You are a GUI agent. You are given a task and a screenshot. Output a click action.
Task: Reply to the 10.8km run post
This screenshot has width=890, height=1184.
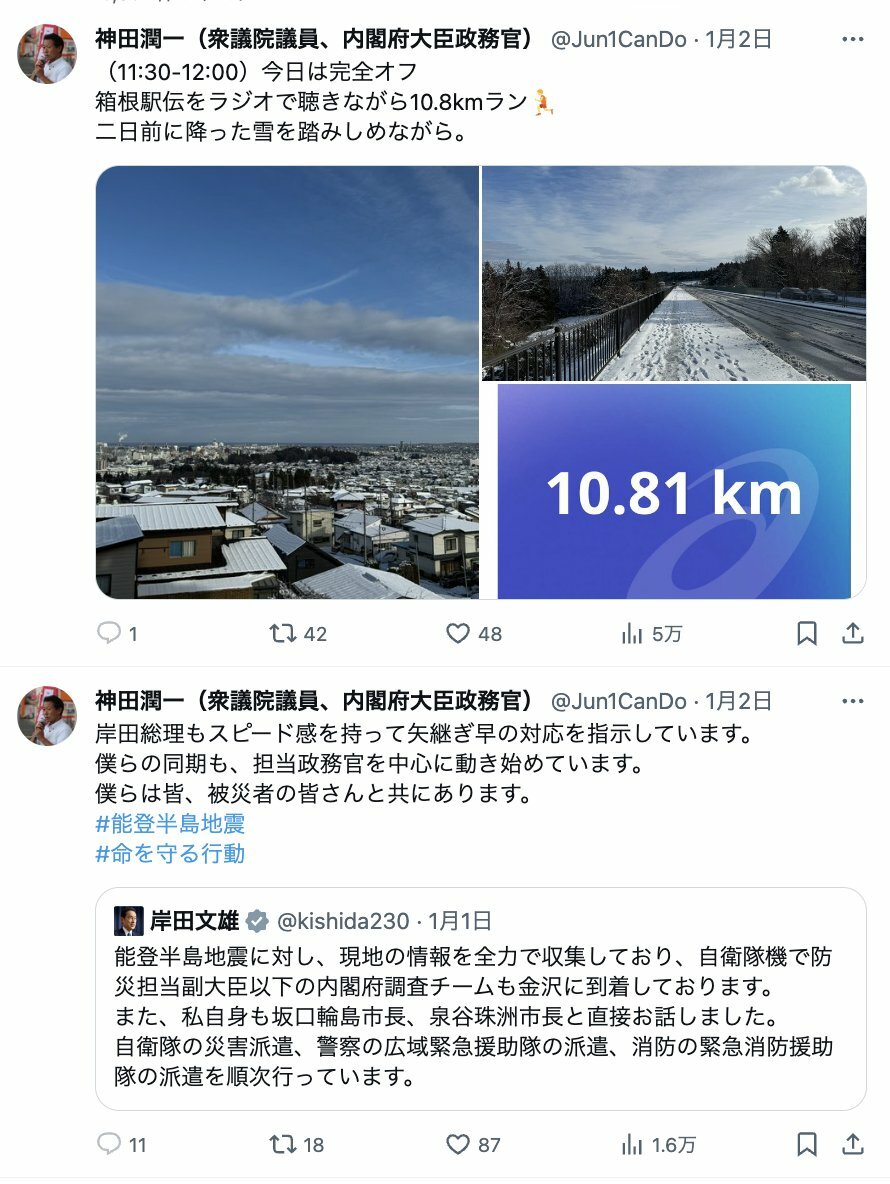click(x=110, y=634)
